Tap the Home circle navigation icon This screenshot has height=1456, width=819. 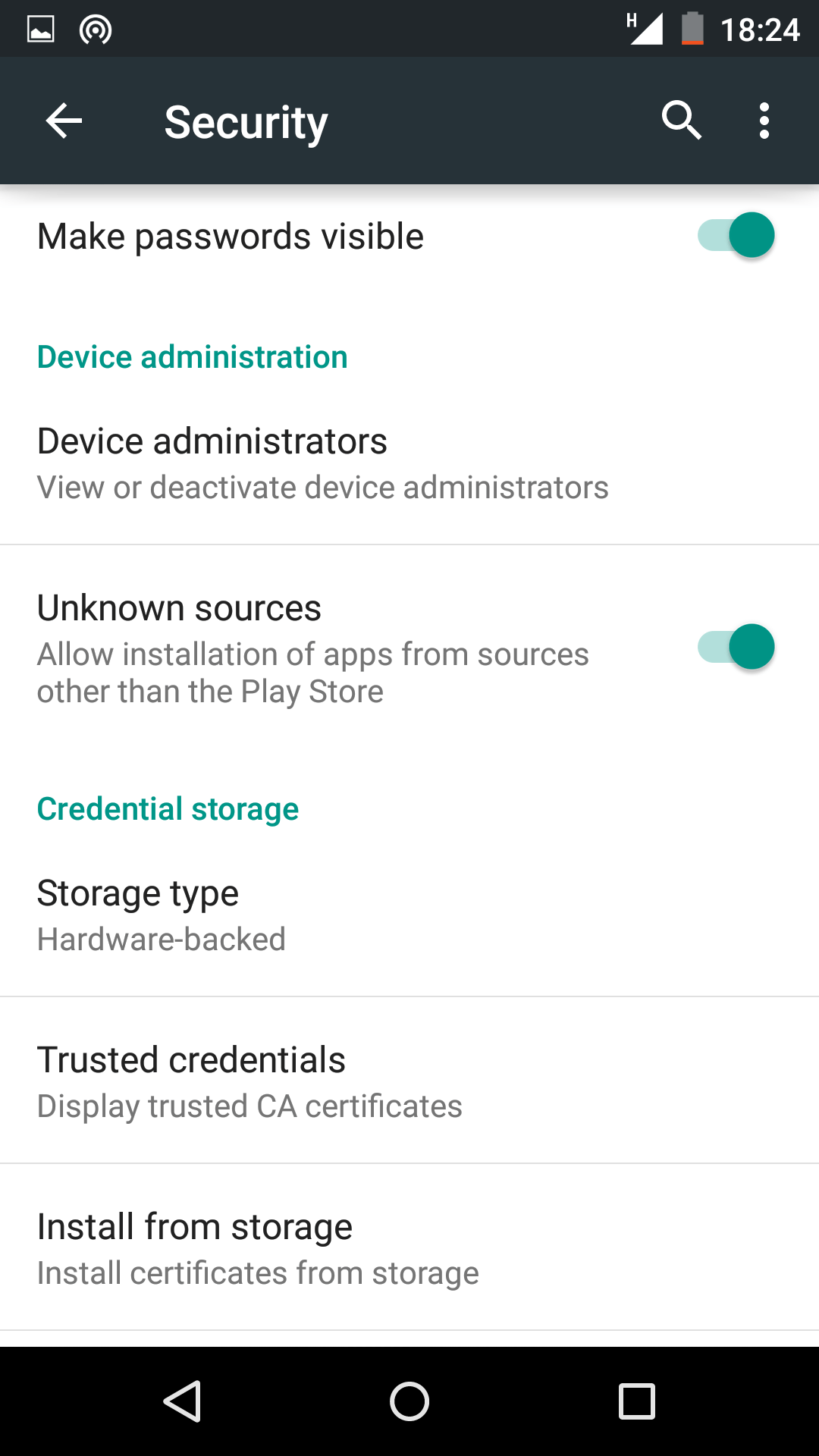[409, 1401]
